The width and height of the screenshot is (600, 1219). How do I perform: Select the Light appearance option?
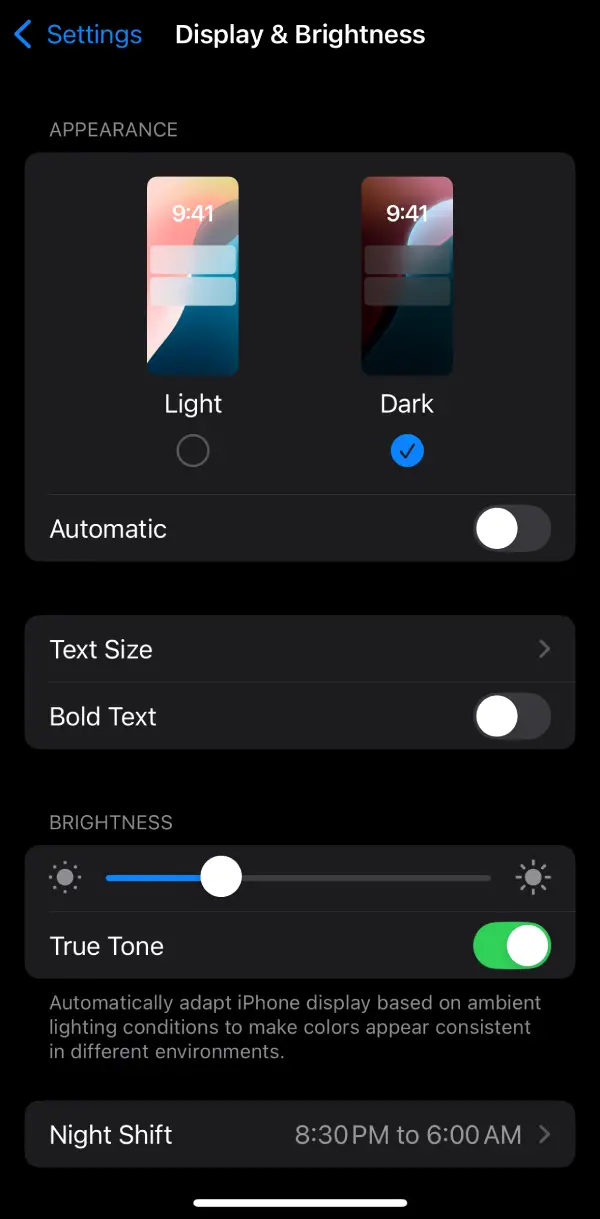tap(193, 451)
